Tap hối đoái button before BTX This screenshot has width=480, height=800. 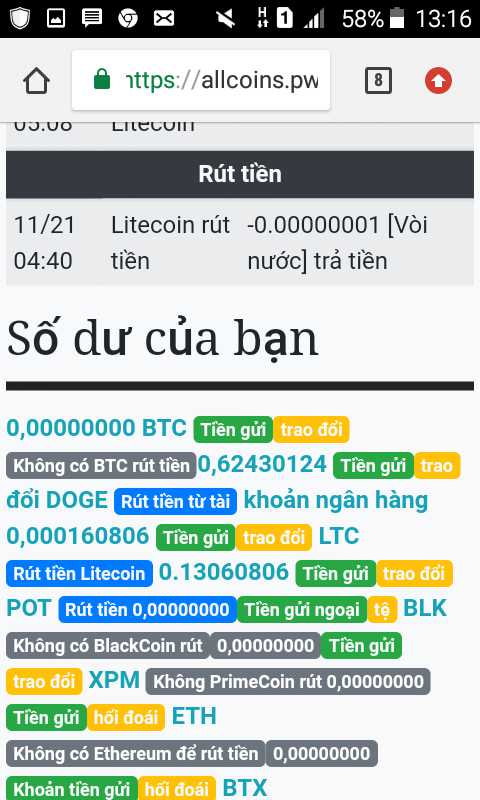[176, 789]
